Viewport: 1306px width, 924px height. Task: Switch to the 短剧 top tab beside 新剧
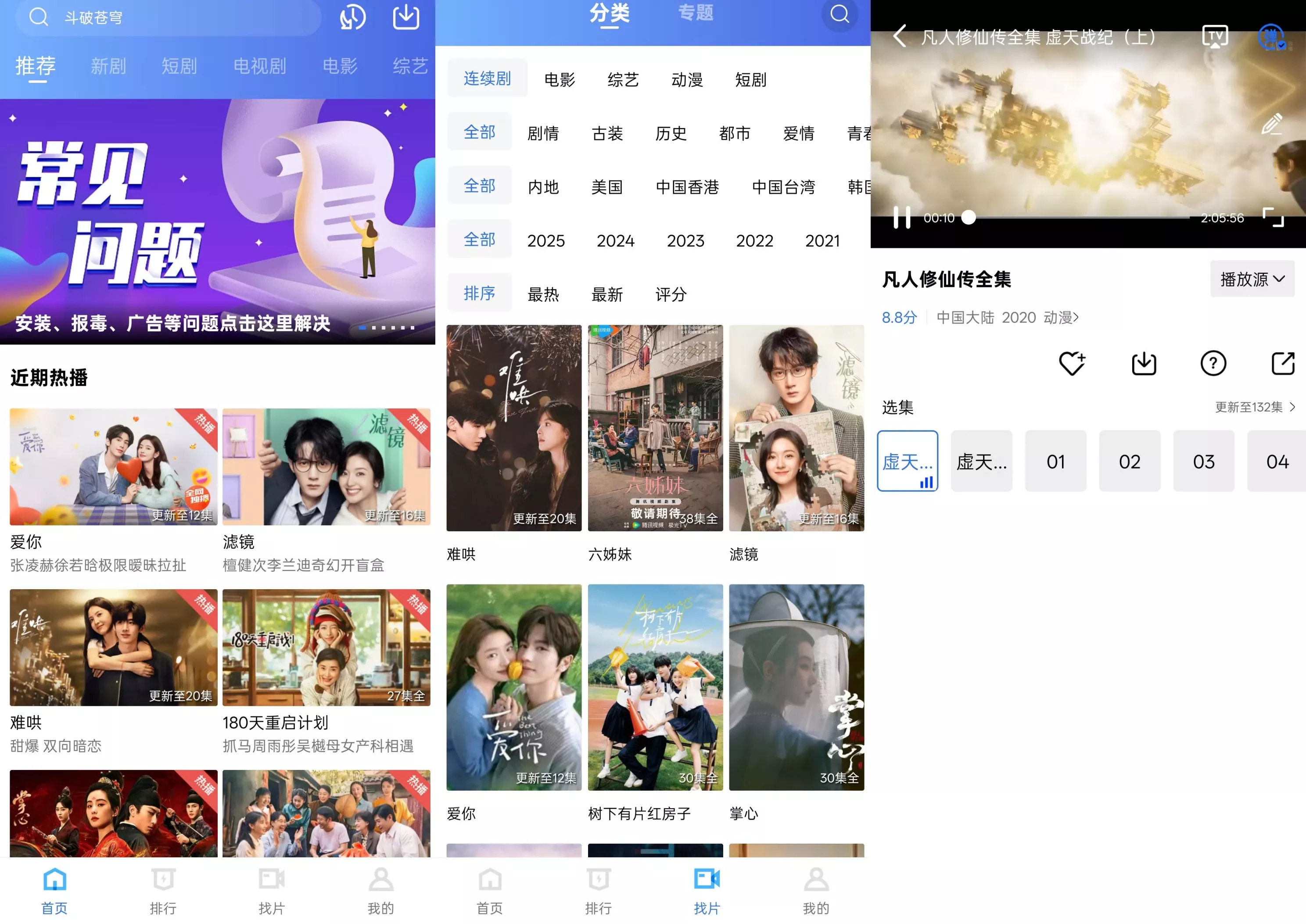tap(179, 66)
